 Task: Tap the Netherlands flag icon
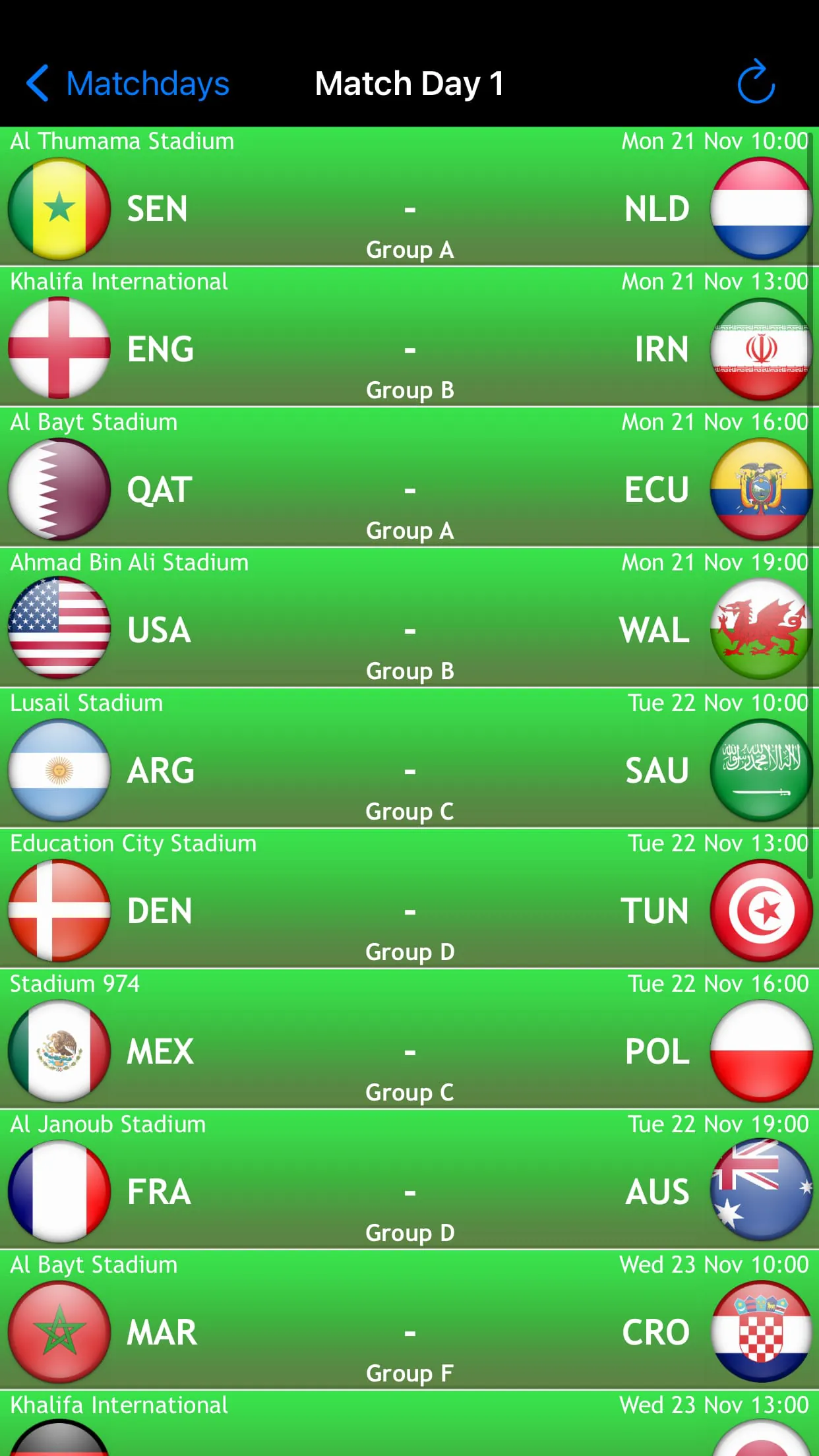(760, 208)
